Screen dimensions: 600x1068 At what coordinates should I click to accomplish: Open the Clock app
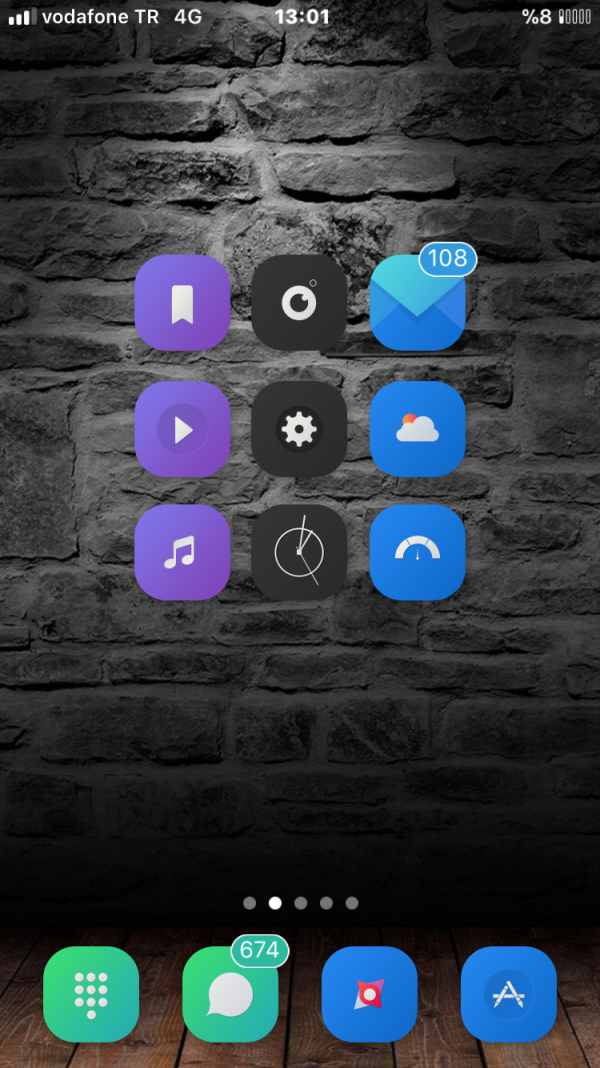tap(299, 552)
